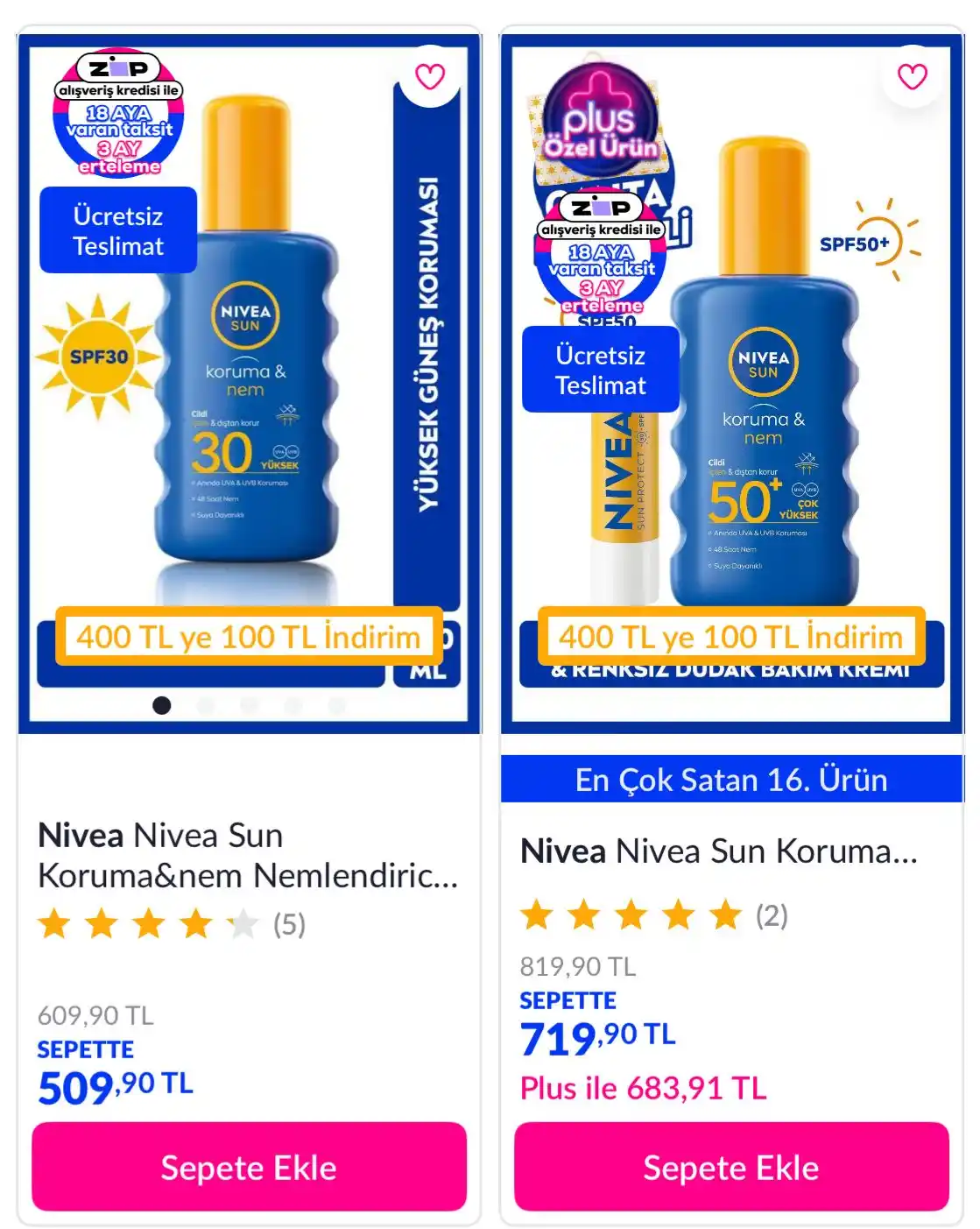Open the Nivea Sun Koruma&nem Nemlendirici product card
980x1229 pixels.
(x=248, y=855)
